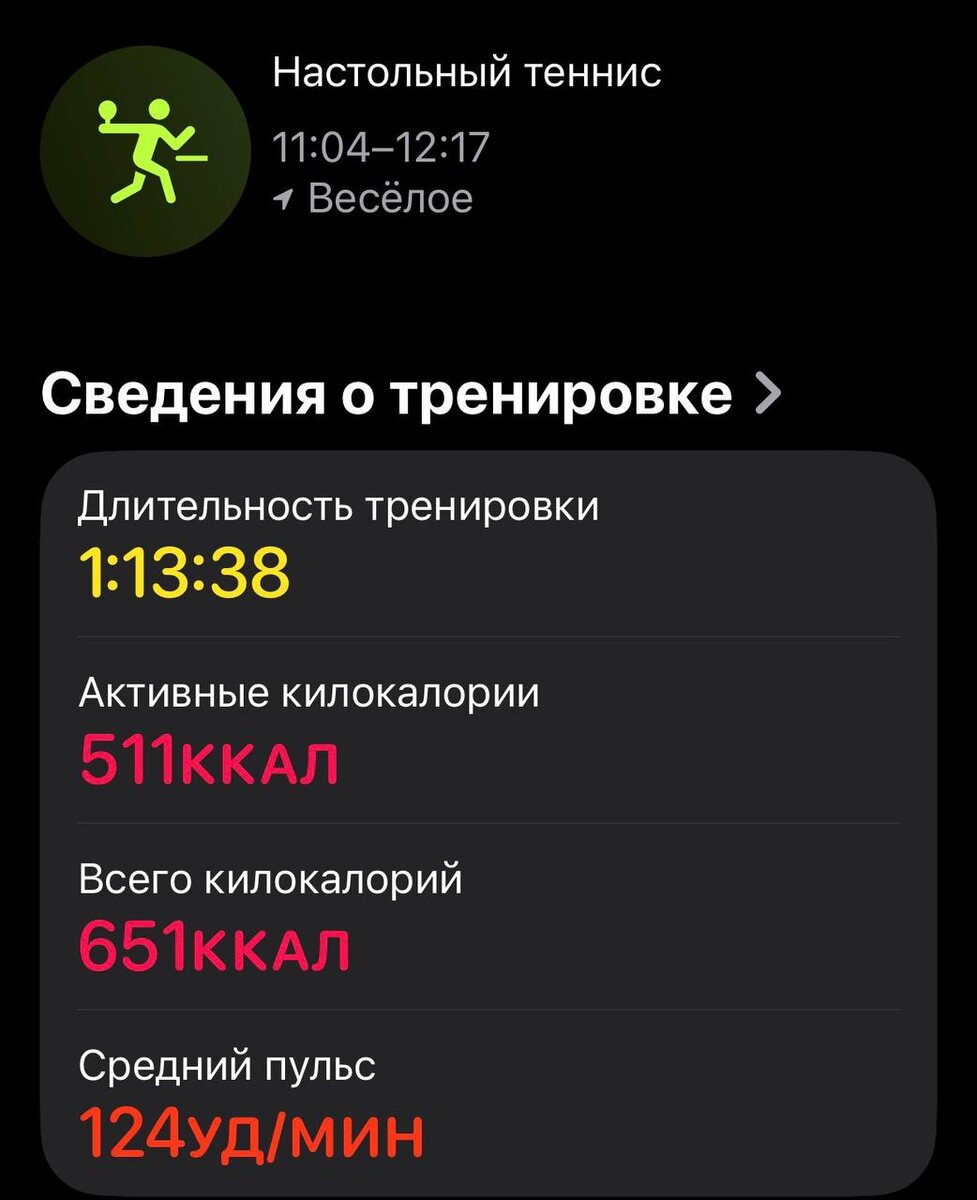Open Сведения о тренировке details

(410, 395)
